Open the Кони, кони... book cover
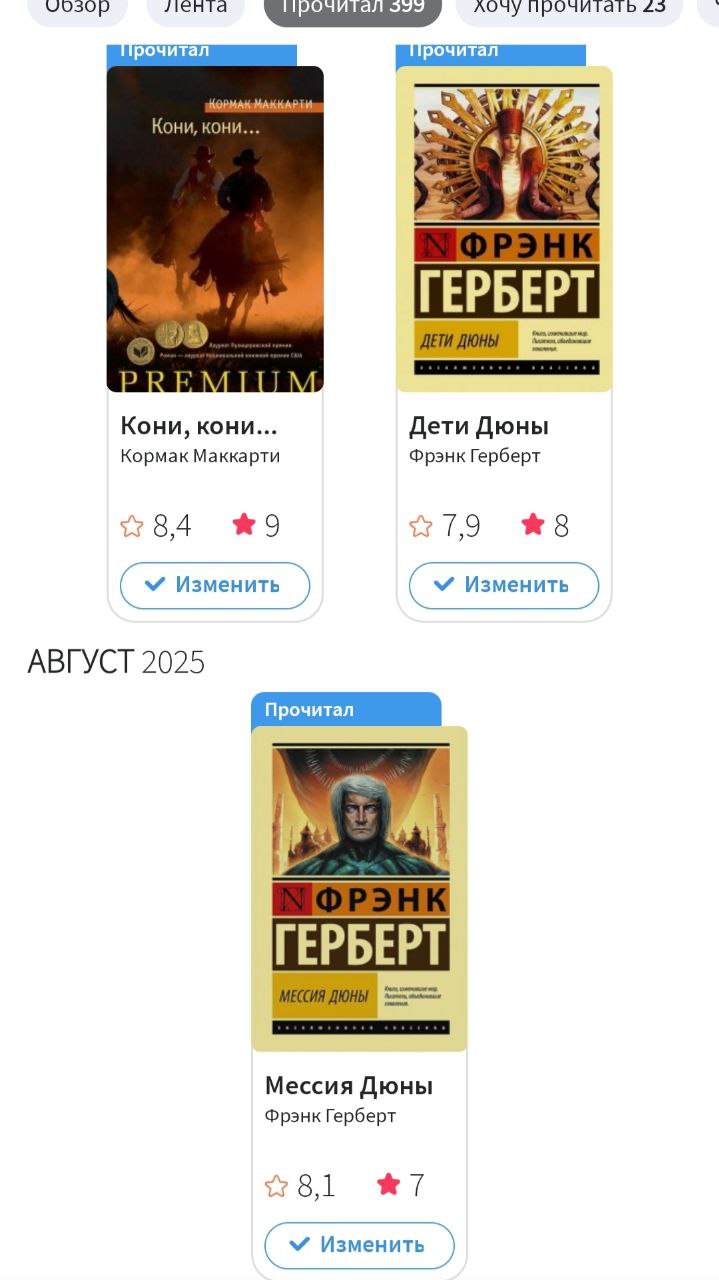The image size is (719, 1280). coord(215,229)
